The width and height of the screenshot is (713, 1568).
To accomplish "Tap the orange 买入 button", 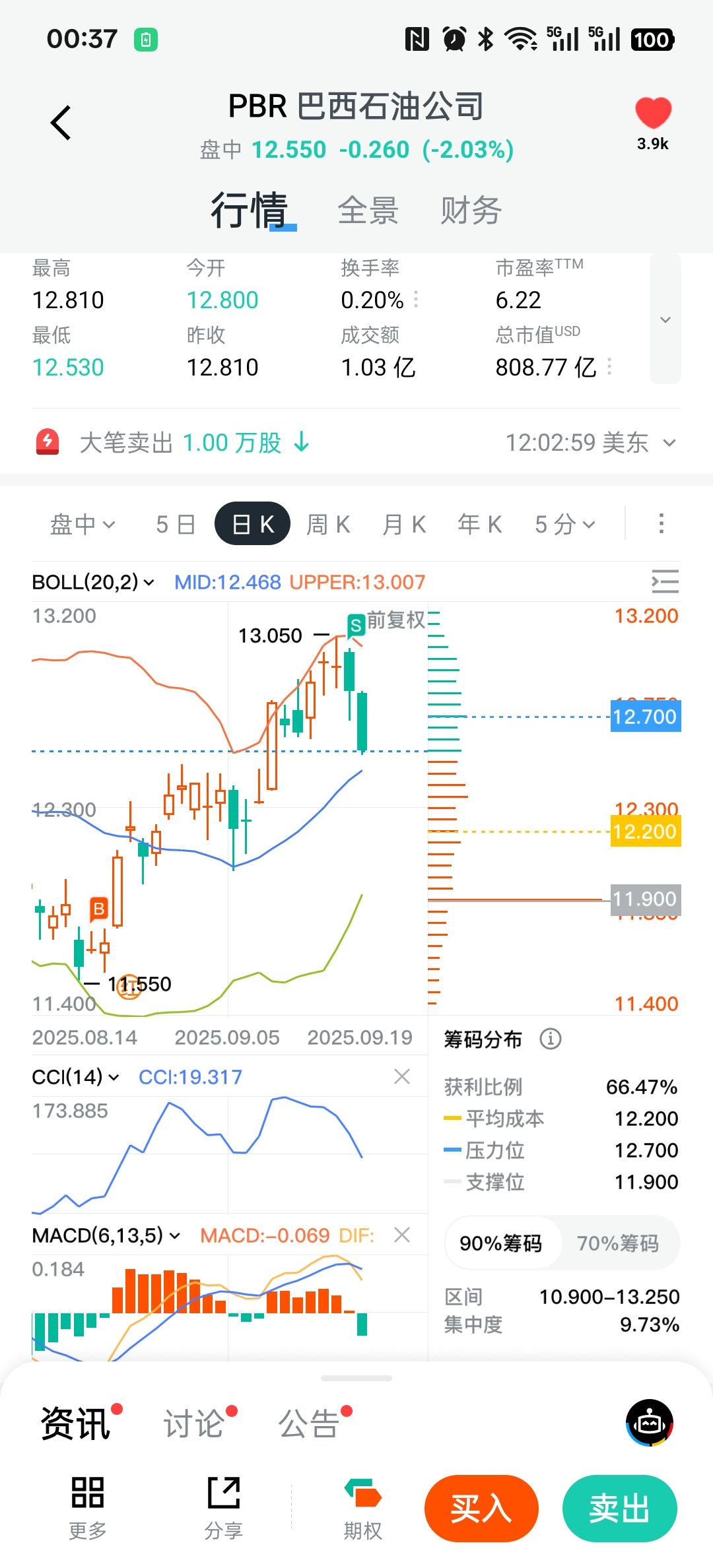I will pos(481,1509).
